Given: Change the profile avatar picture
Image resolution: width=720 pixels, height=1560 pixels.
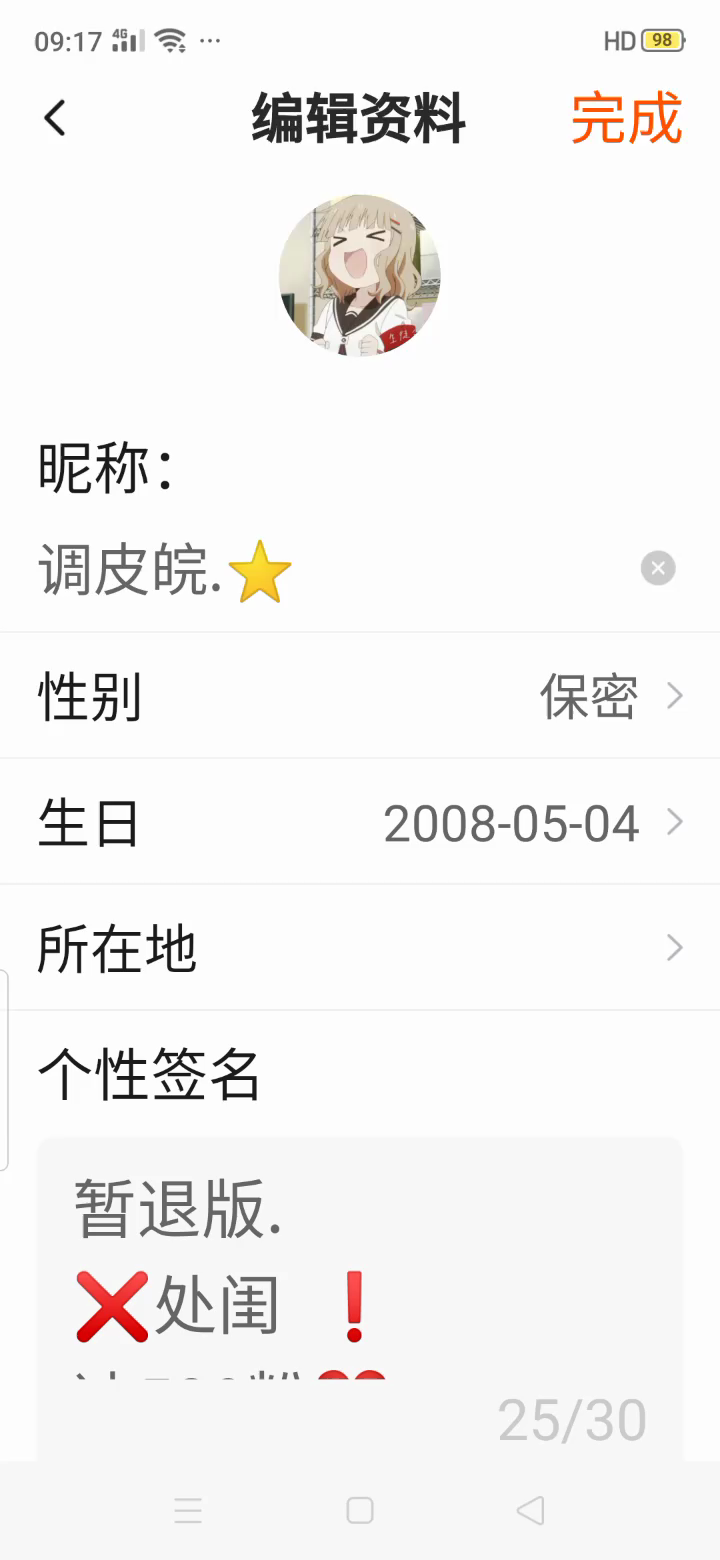Looking at the screenshot, I should tap(360, 275).
